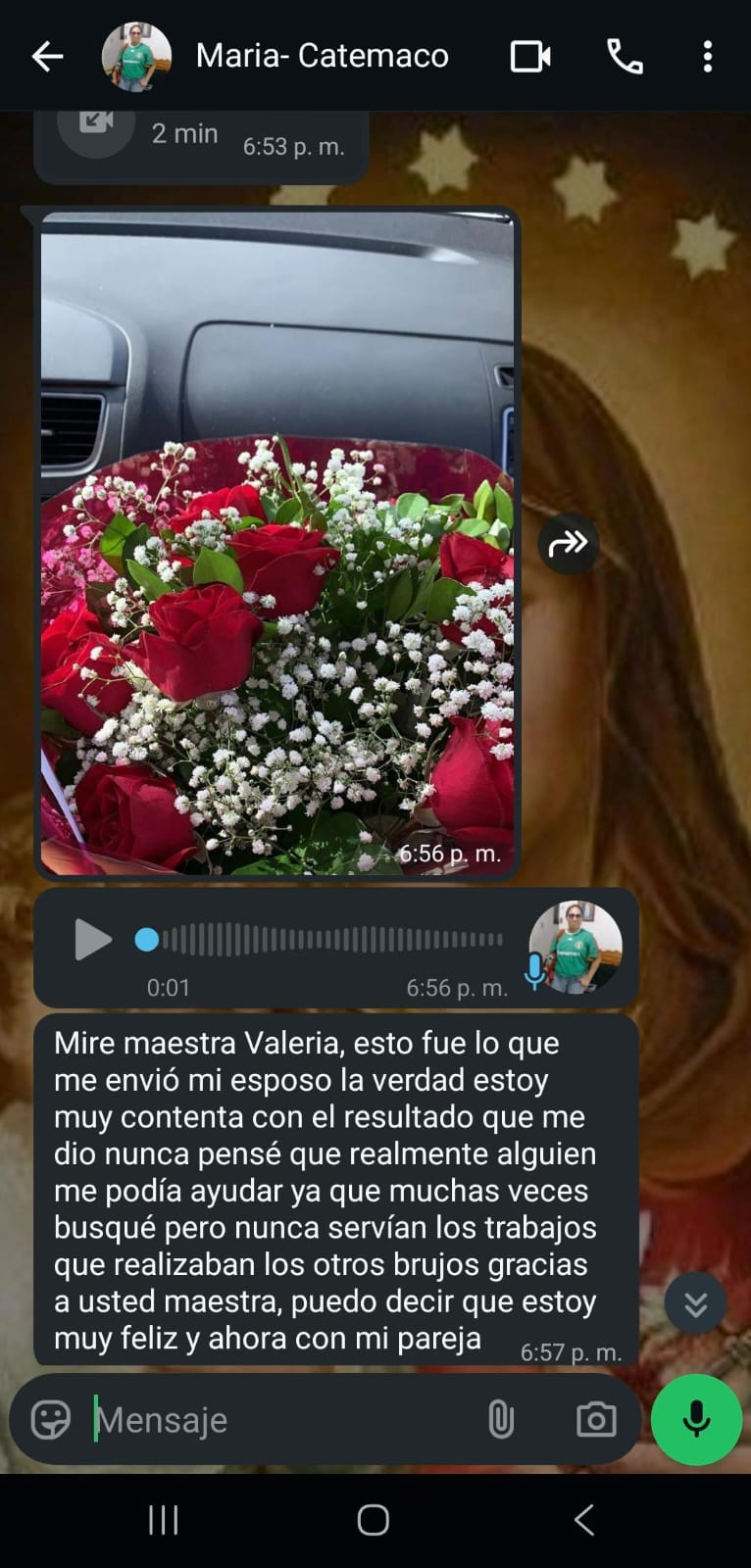Screen dimensions: 751x1568
Task: Tap the Android home button
Action: click(x=372, y=1519)
